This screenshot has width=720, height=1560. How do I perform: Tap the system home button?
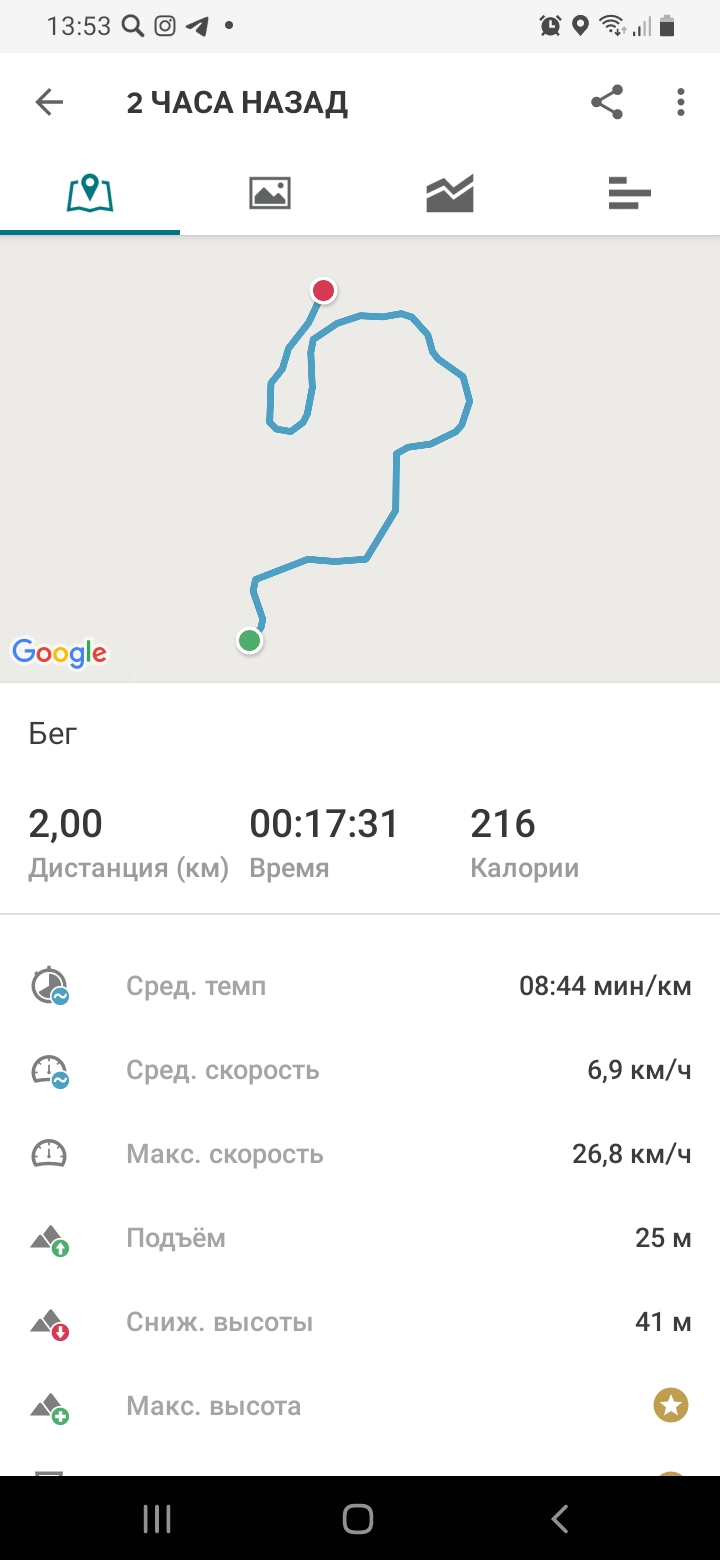click(x=358, y=1520)
